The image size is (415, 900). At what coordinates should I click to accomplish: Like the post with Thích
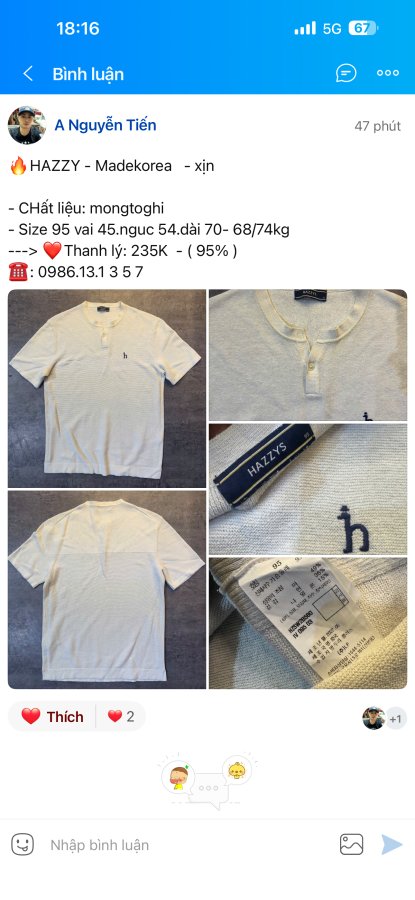(52, 716)
